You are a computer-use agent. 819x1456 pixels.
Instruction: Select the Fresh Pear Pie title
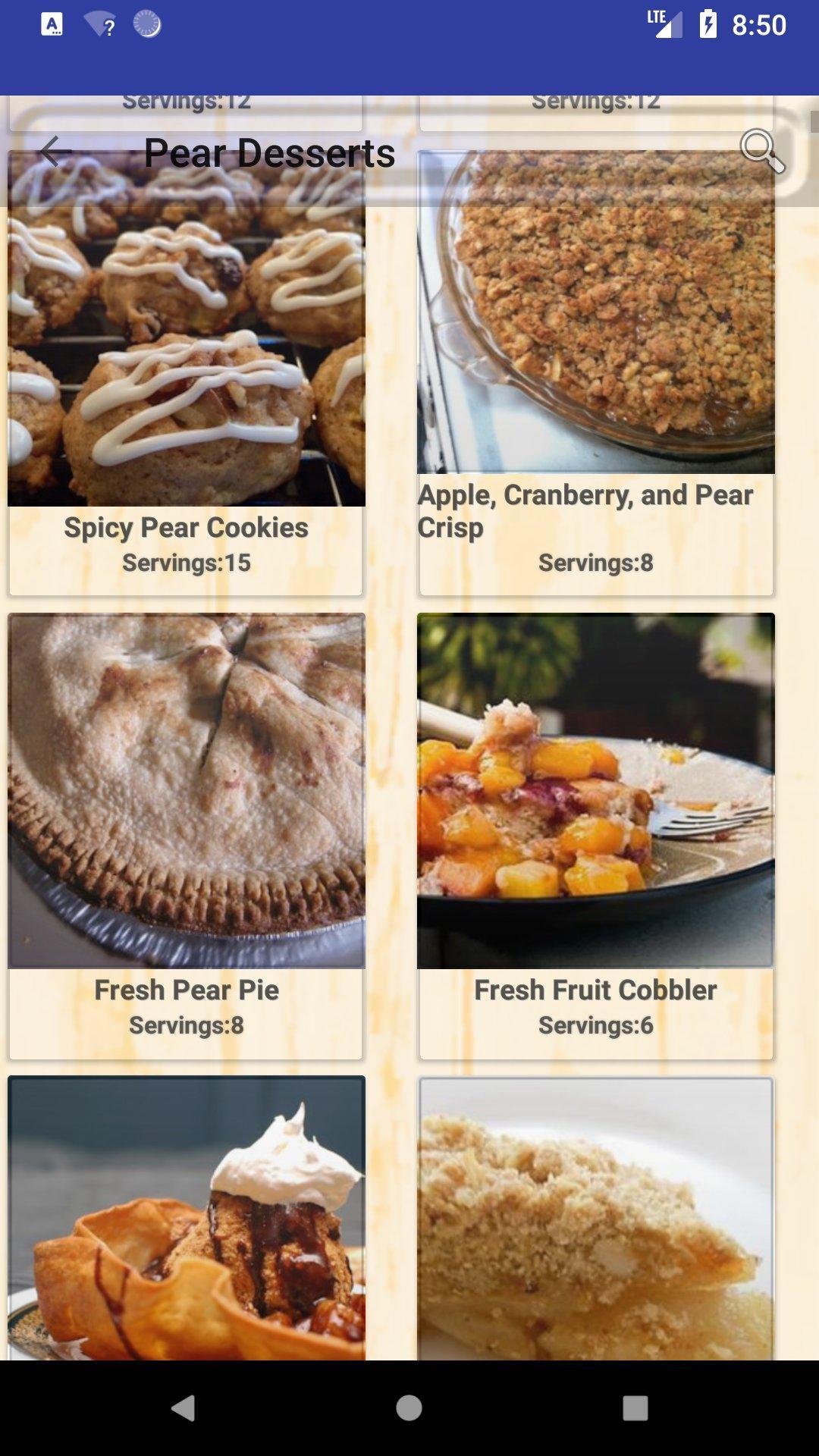186,990
